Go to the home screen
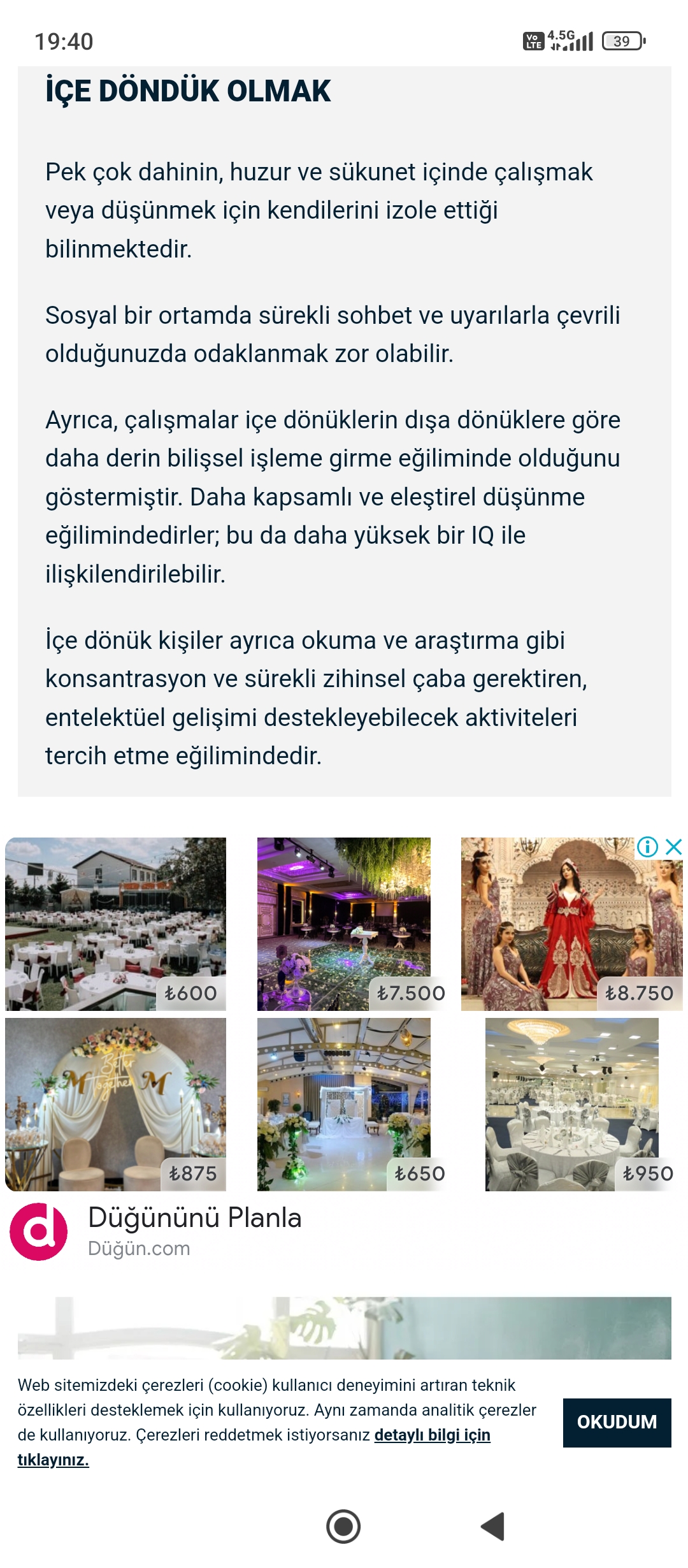The height and width of the screenshot is (1568, 688). [x=343, y=1527]
